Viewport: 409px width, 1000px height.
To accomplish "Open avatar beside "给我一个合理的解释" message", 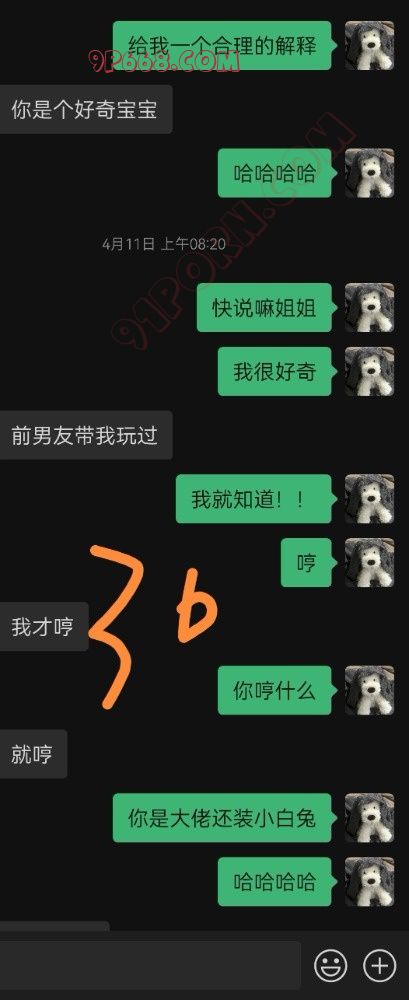I will (369, 45).
